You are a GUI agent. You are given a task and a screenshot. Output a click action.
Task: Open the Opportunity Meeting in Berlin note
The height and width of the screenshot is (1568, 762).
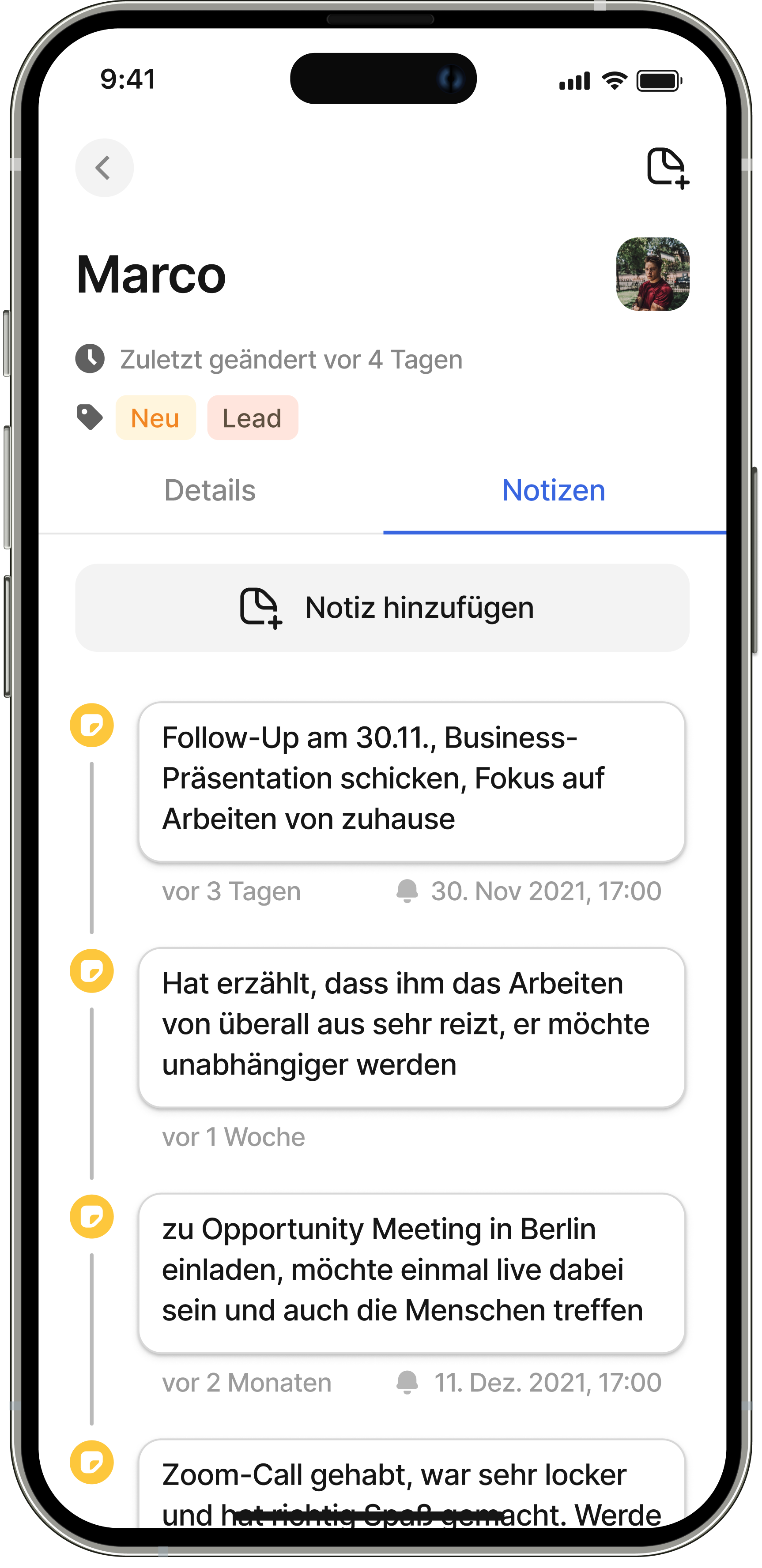pyautogui.click(x=411, y=1272)
